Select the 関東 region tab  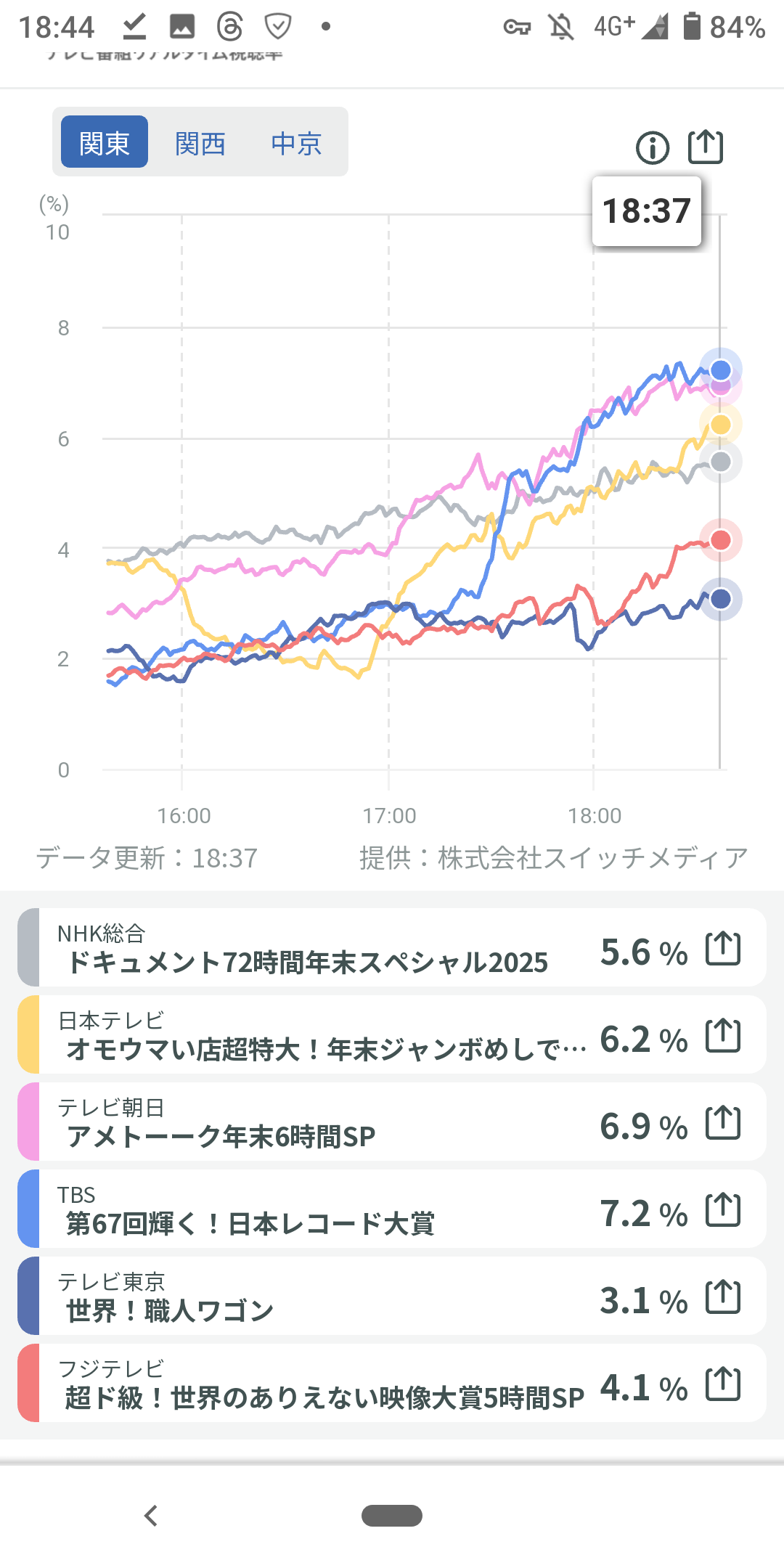[105, 142]
